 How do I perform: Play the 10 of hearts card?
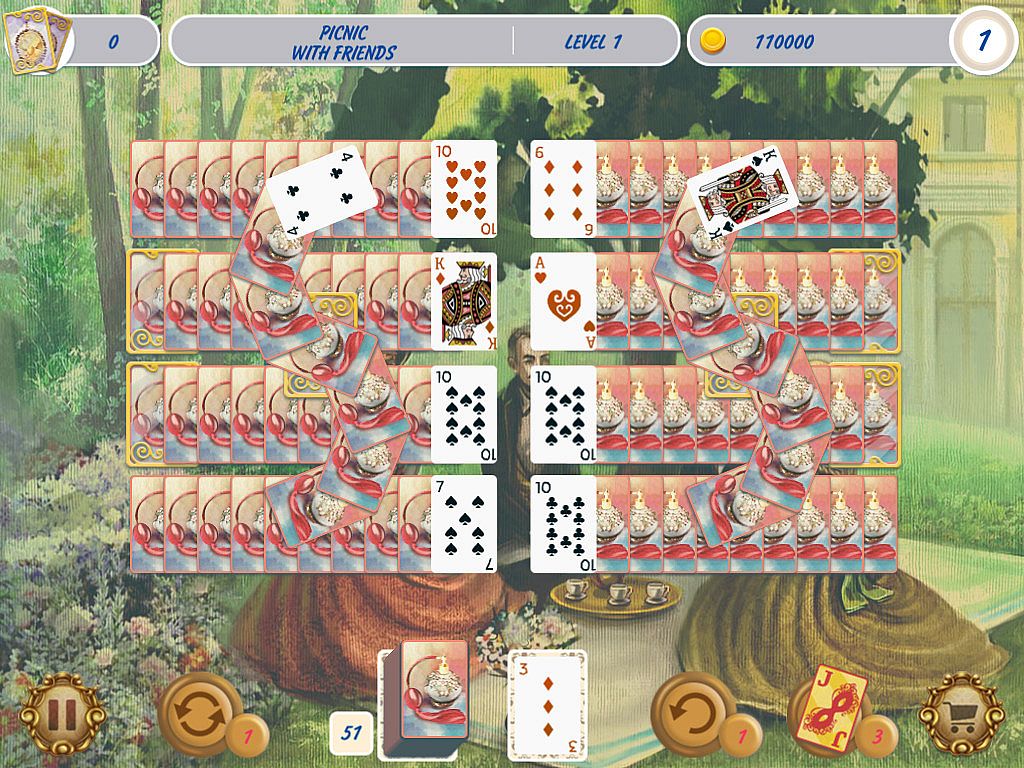(x=464, y=189)
